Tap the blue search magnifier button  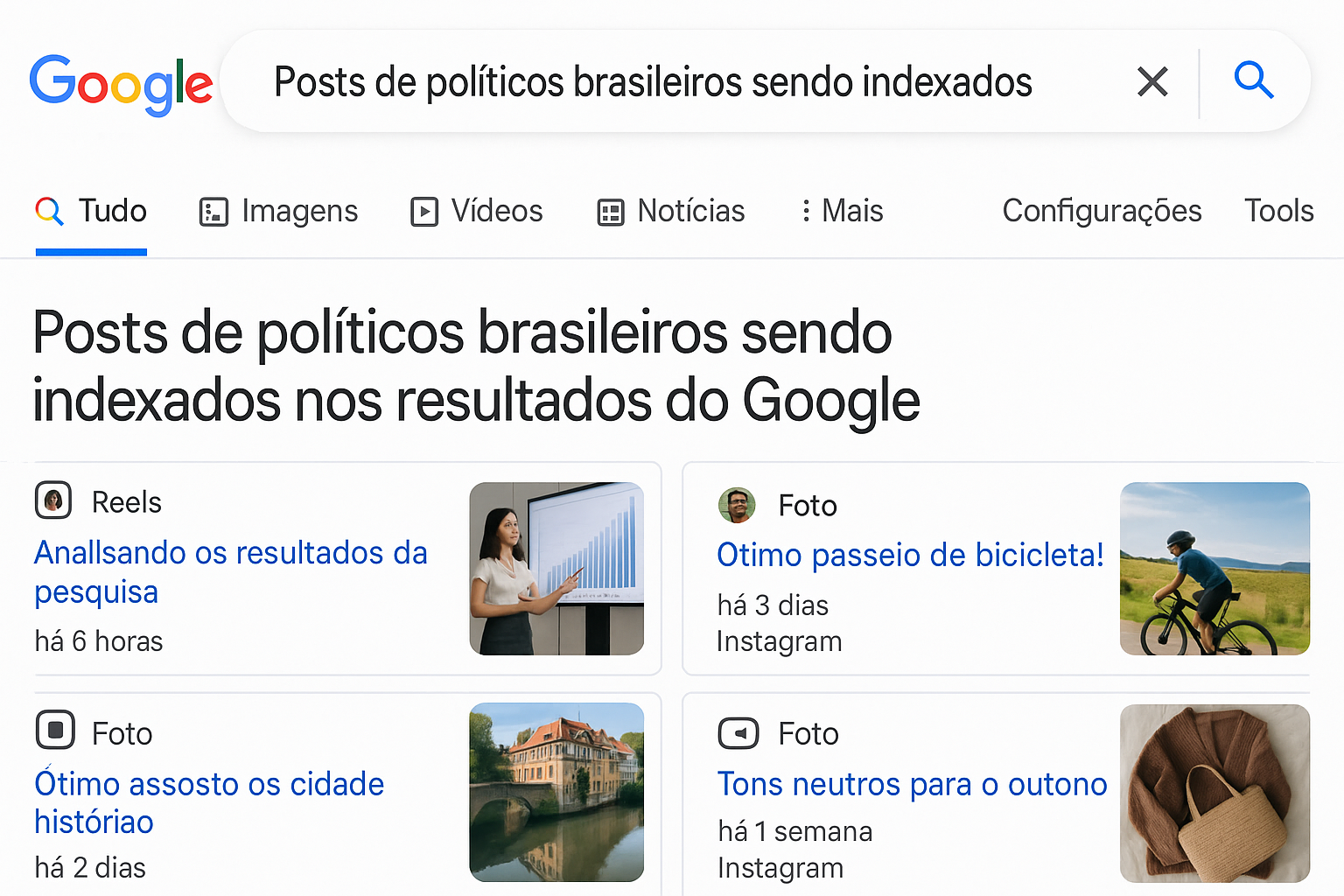click(x=1253, y=80)
